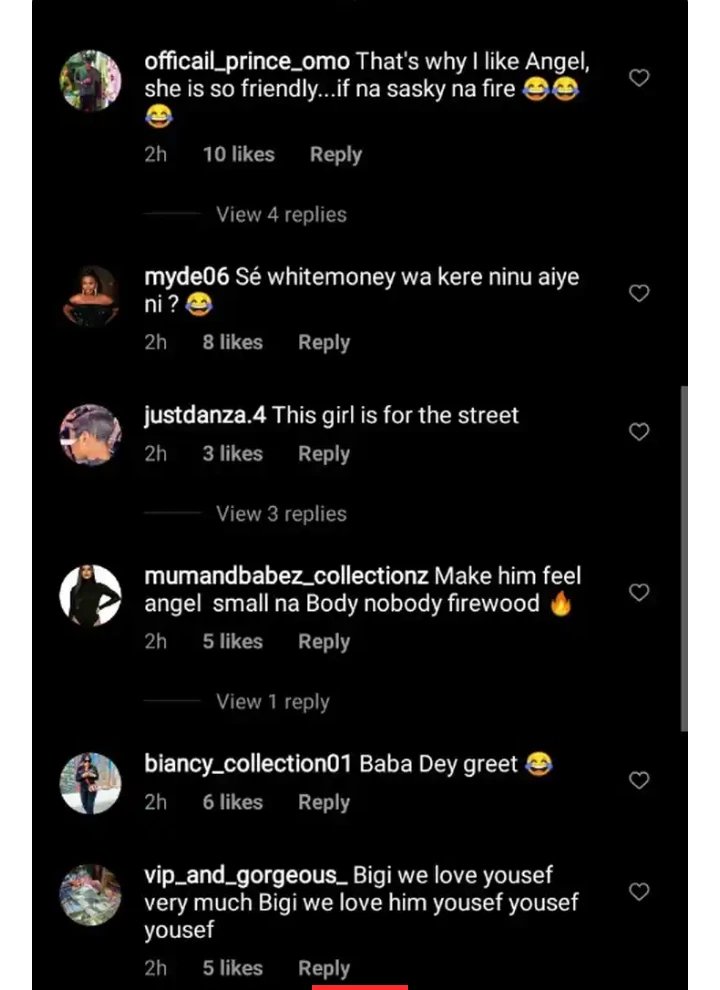This screenshot has width=720, height=990.
Task: Like justdanza.4's comment
Action: pos(638,432)
